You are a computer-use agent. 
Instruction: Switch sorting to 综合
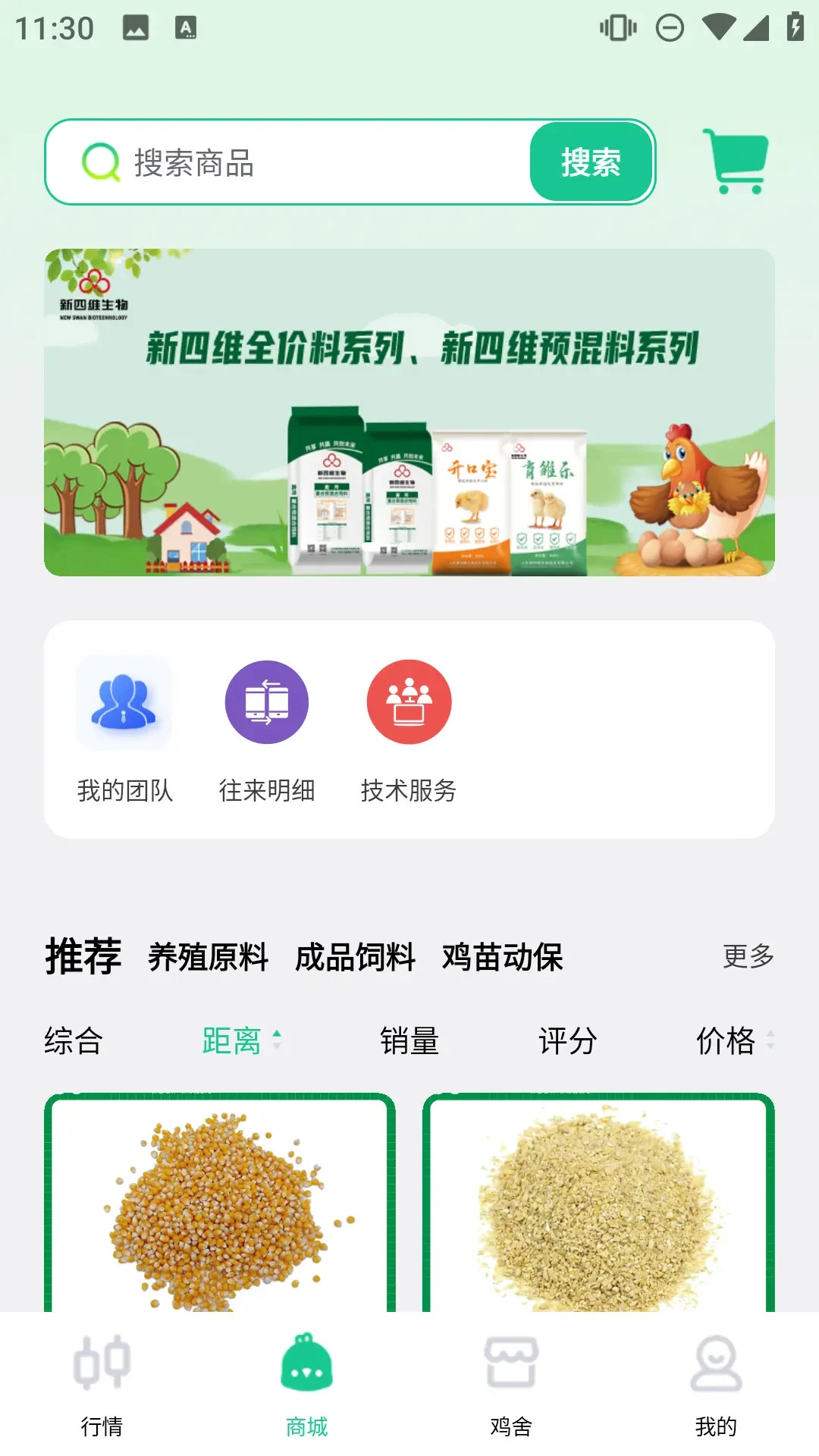[74, 1042]
